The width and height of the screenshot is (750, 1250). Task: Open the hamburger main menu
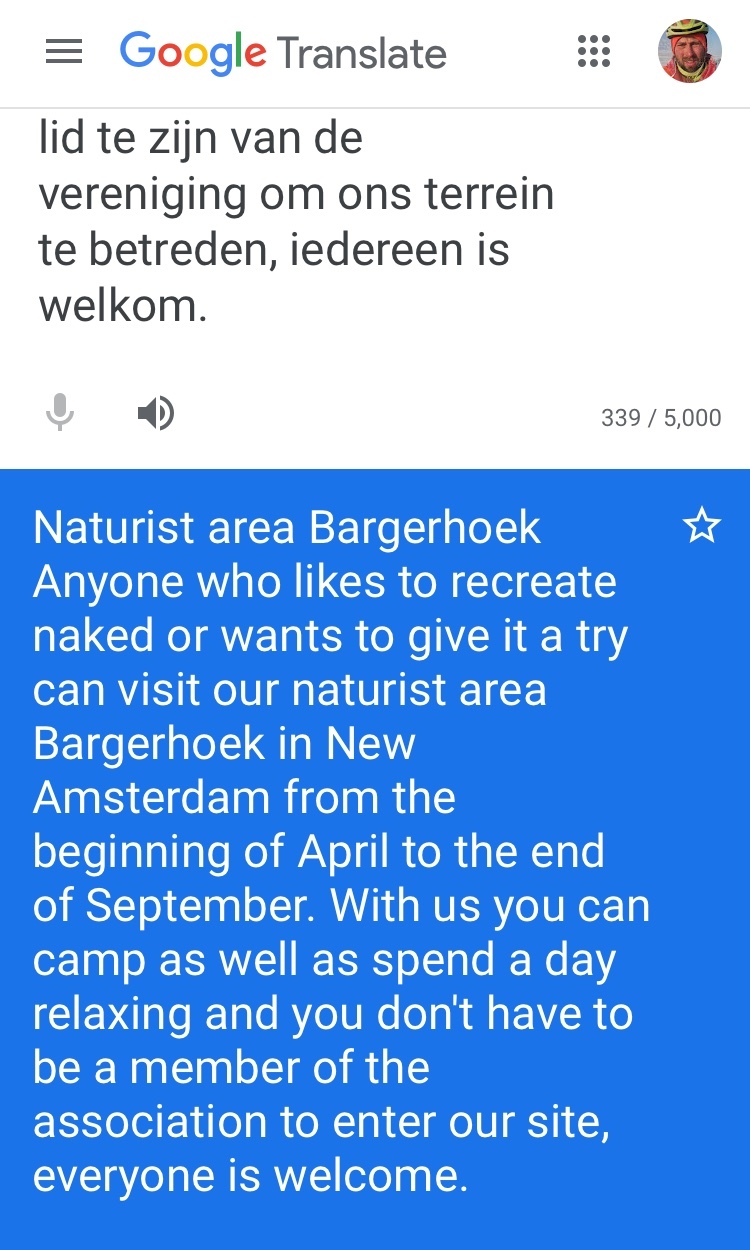[64, 52]
